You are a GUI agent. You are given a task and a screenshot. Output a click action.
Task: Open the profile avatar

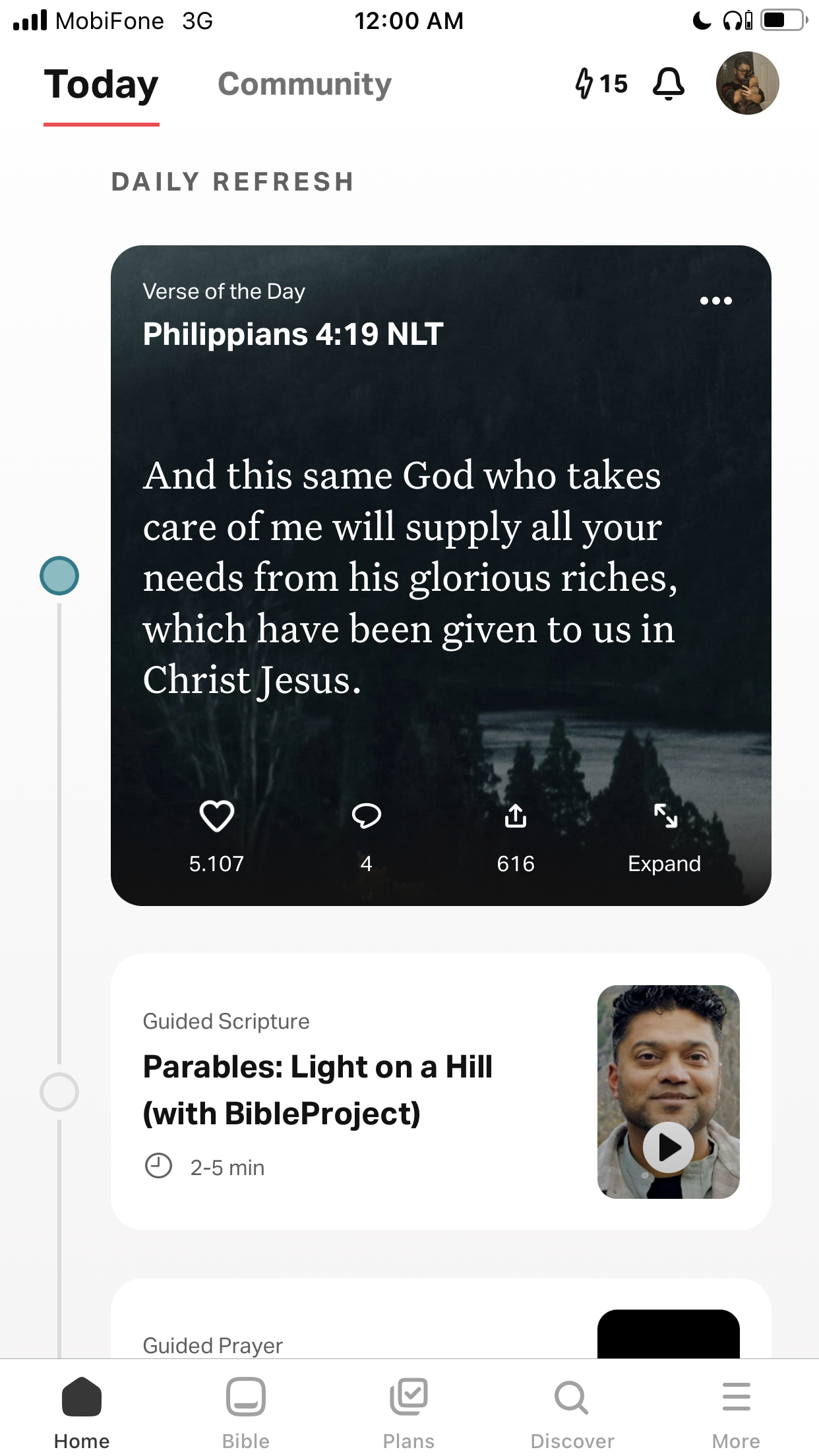pos(748,83)
